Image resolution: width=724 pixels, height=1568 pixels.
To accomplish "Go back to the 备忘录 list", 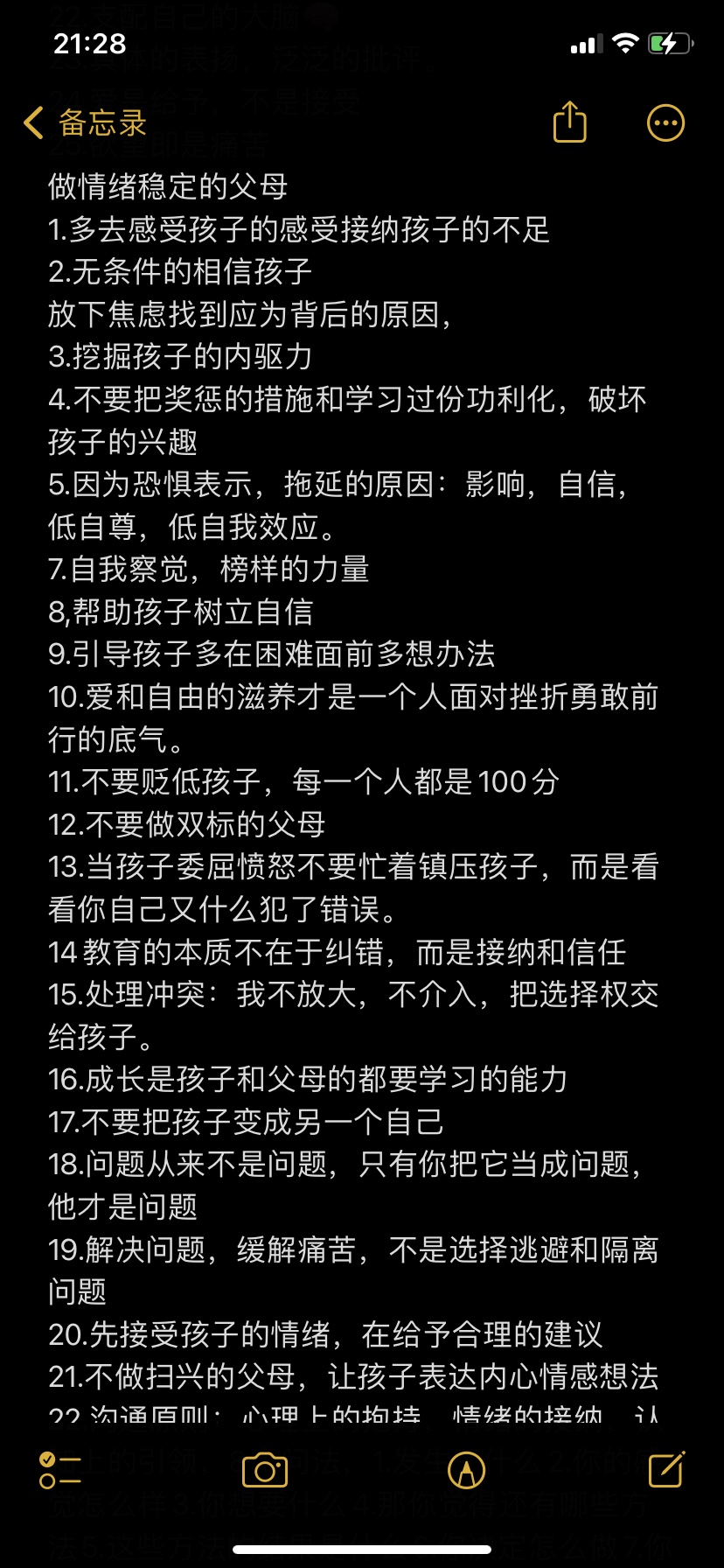I will click(x=85, y=123).
